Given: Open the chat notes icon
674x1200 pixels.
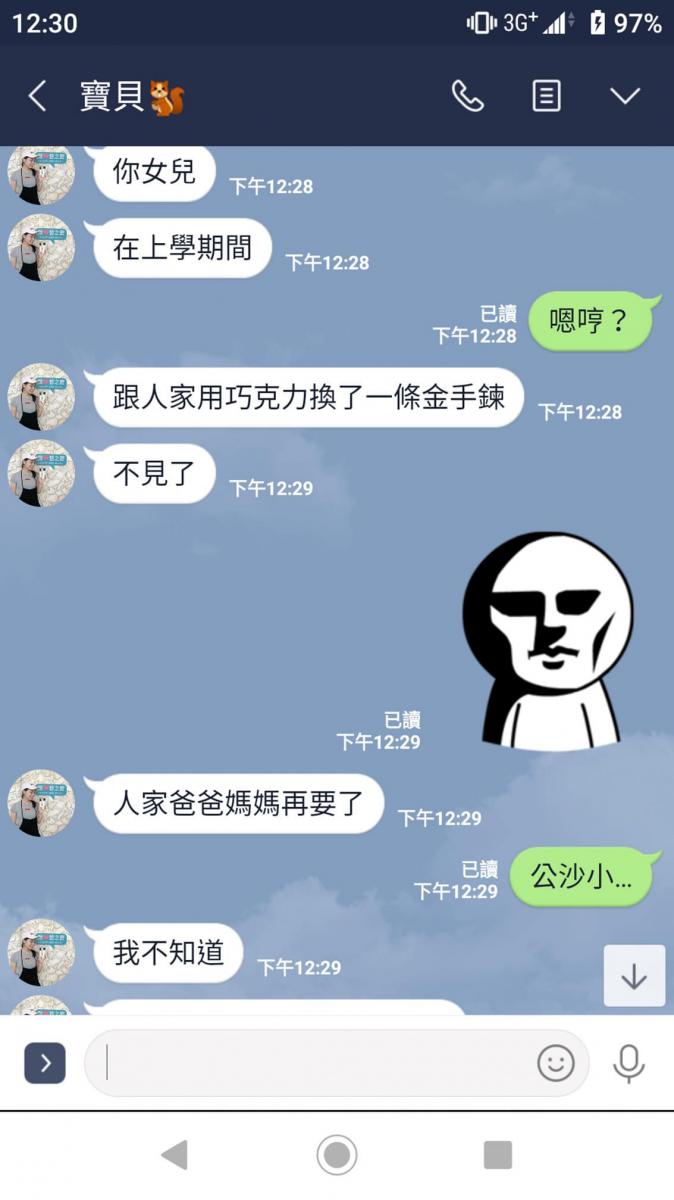Looking at the screenshot, I should (546, 96).
